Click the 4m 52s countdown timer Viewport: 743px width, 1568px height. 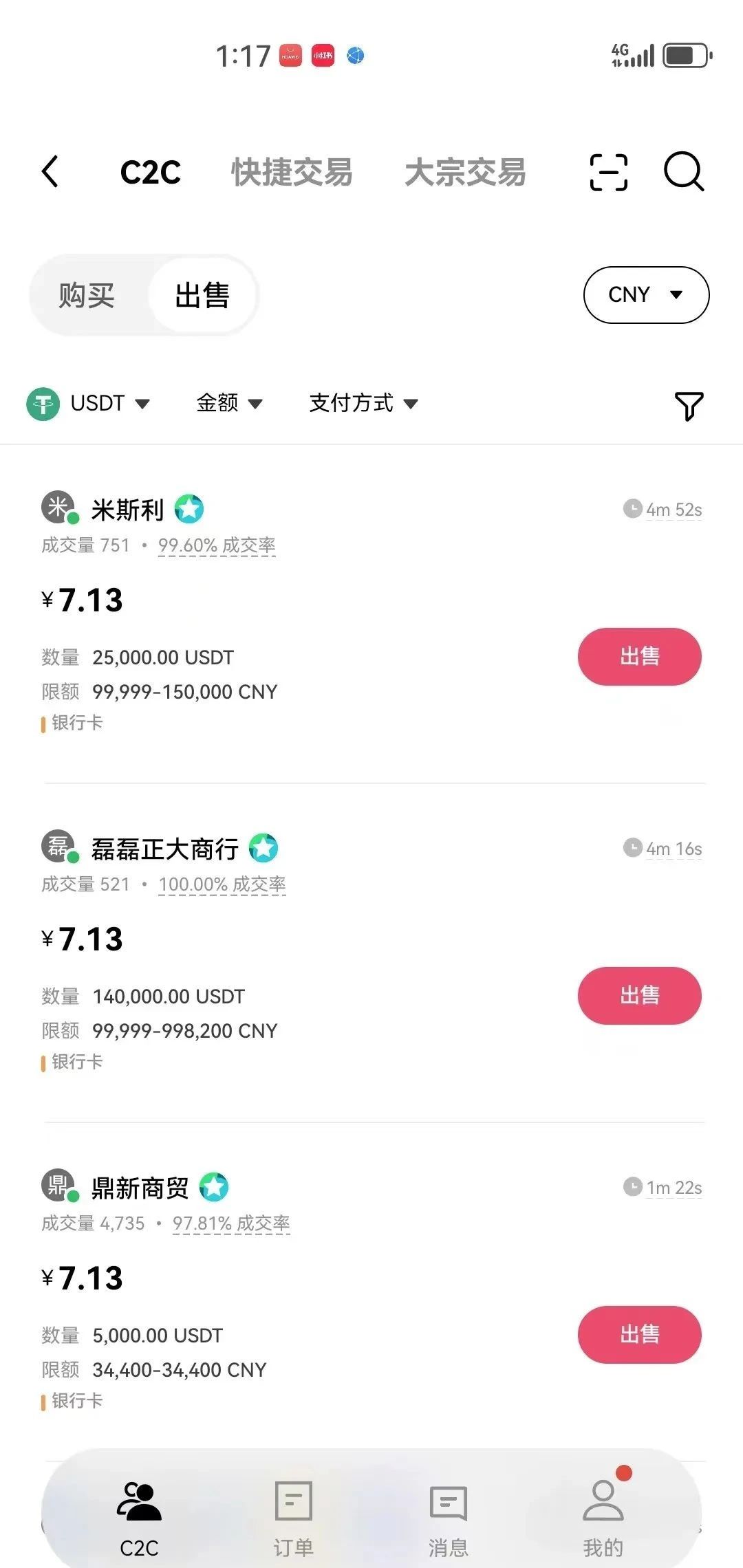pos(662,509)
